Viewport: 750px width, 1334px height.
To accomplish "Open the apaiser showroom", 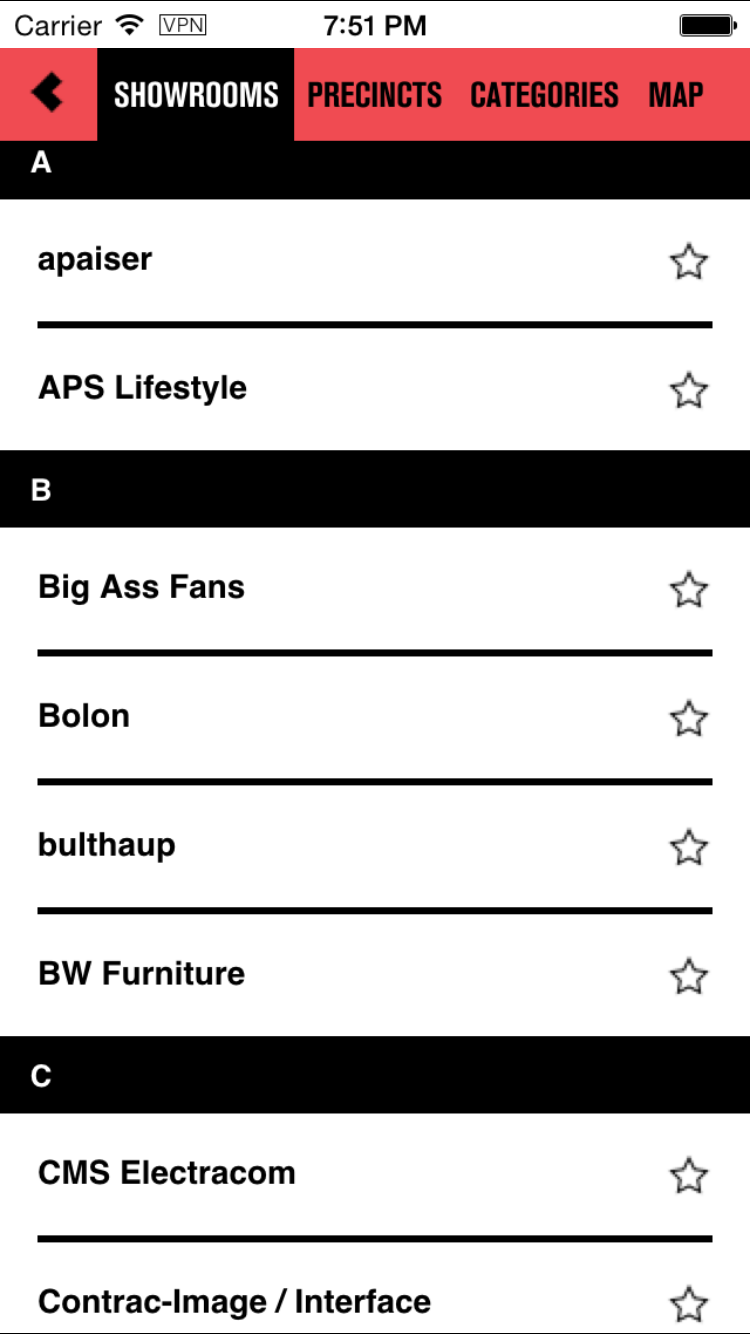I will pos(96,259).
